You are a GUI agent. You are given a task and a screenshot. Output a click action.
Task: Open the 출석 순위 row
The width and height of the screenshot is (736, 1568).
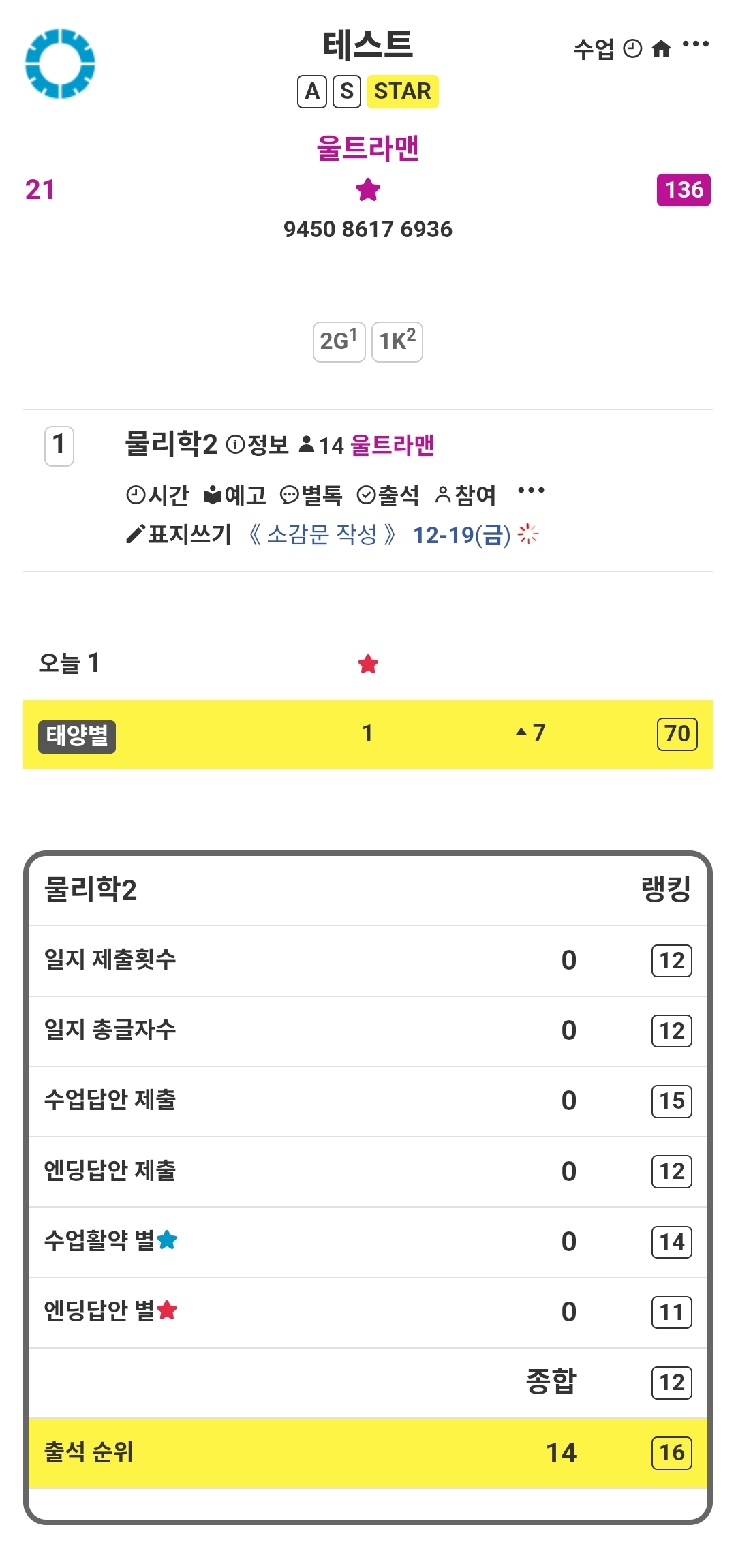coord(367,1452)
